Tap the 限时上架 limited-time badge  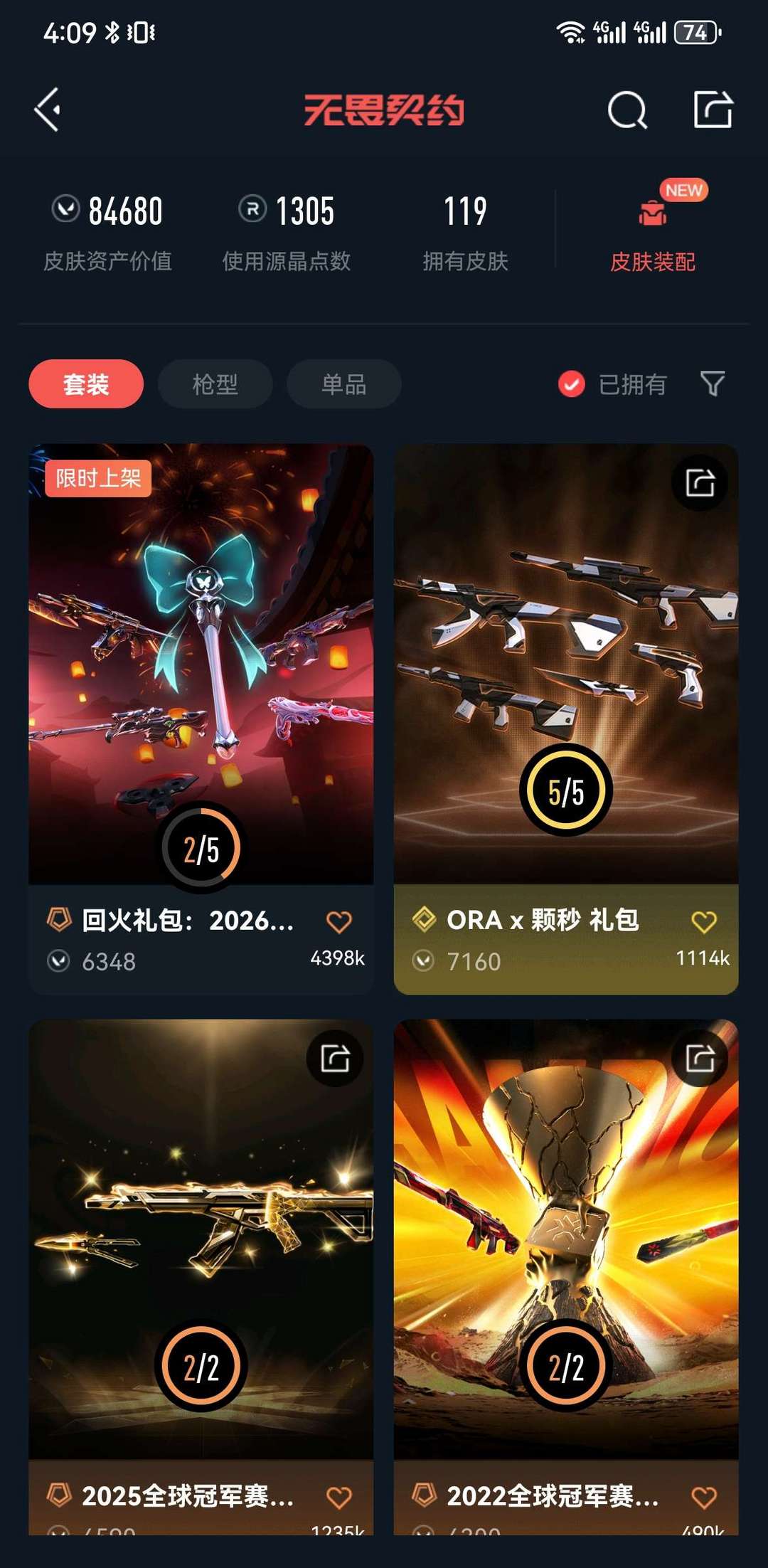pyautogui.click(x=97, y=480)
